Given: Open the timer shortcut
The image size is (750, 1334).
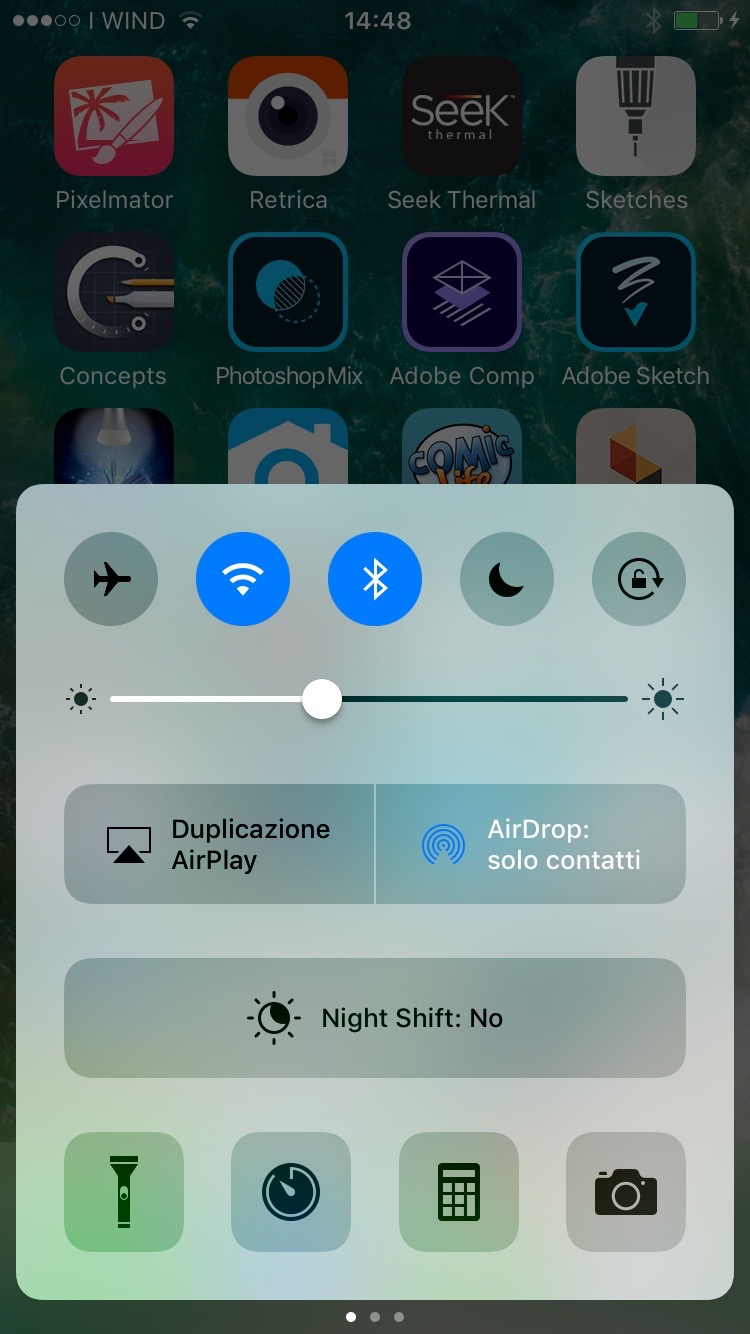Looking at the screenshot, I should pyautogui.click(x=291, y=1192).
